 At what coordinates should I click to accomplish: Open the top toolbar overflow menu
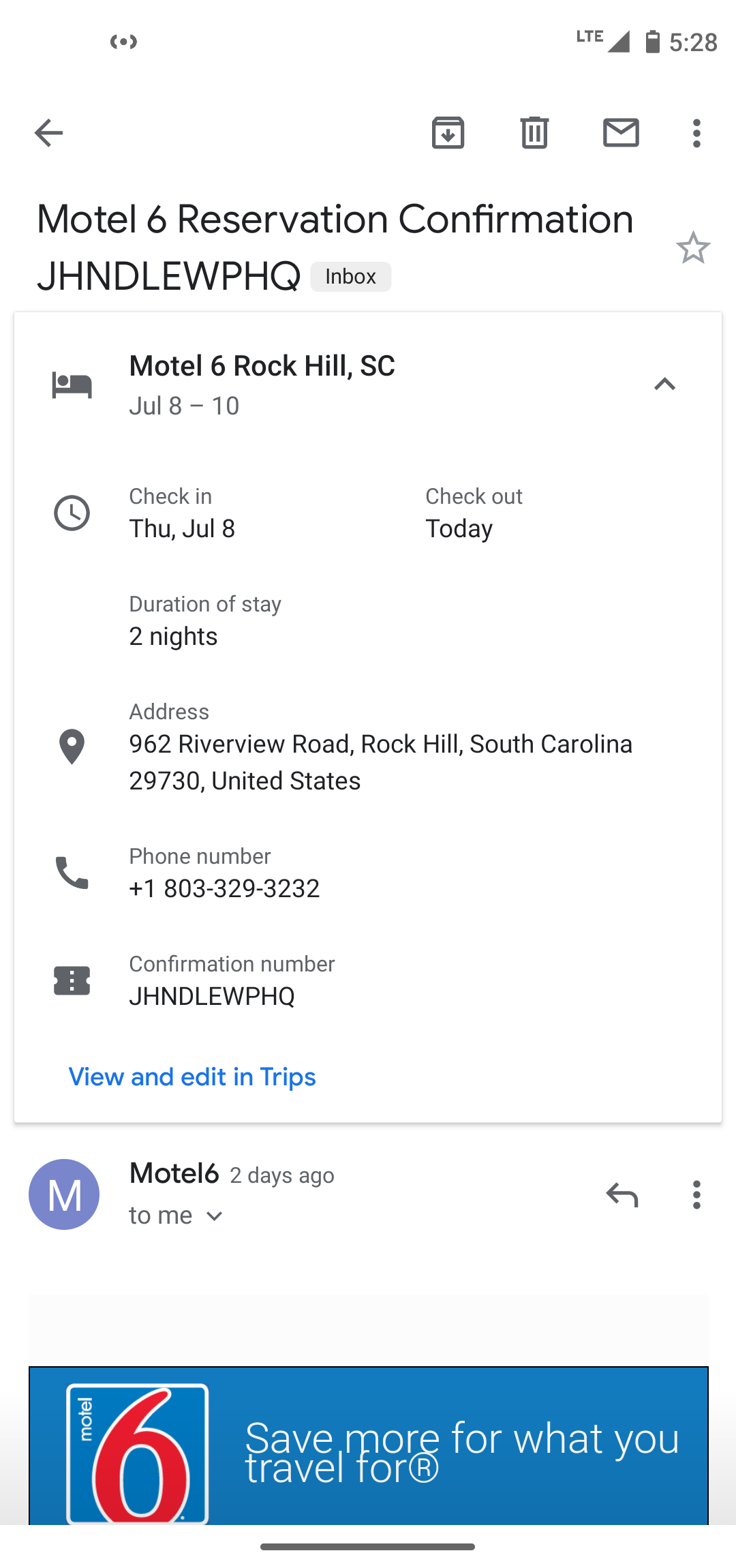click(x=696, y=133)
